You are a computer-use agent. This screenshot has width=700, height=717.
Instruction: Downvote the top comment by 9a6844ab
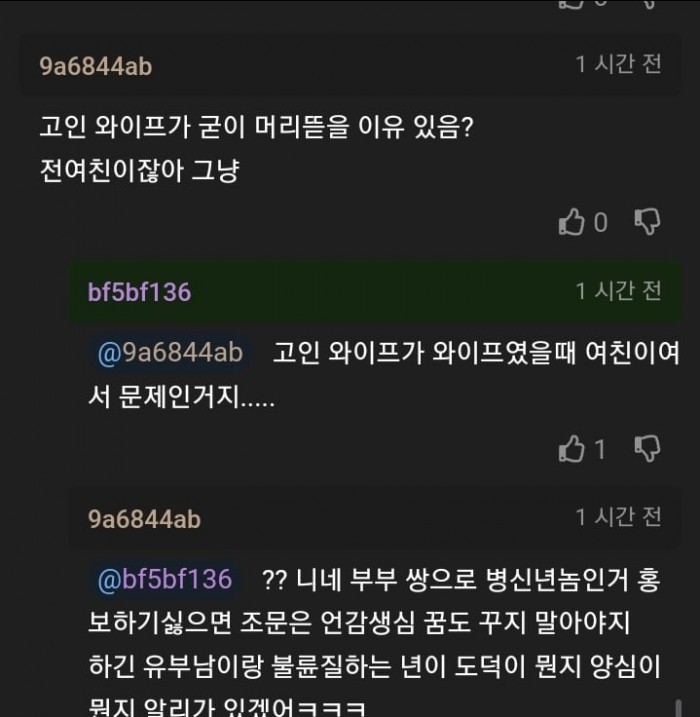pyautogui.click(x=648, y=222)
